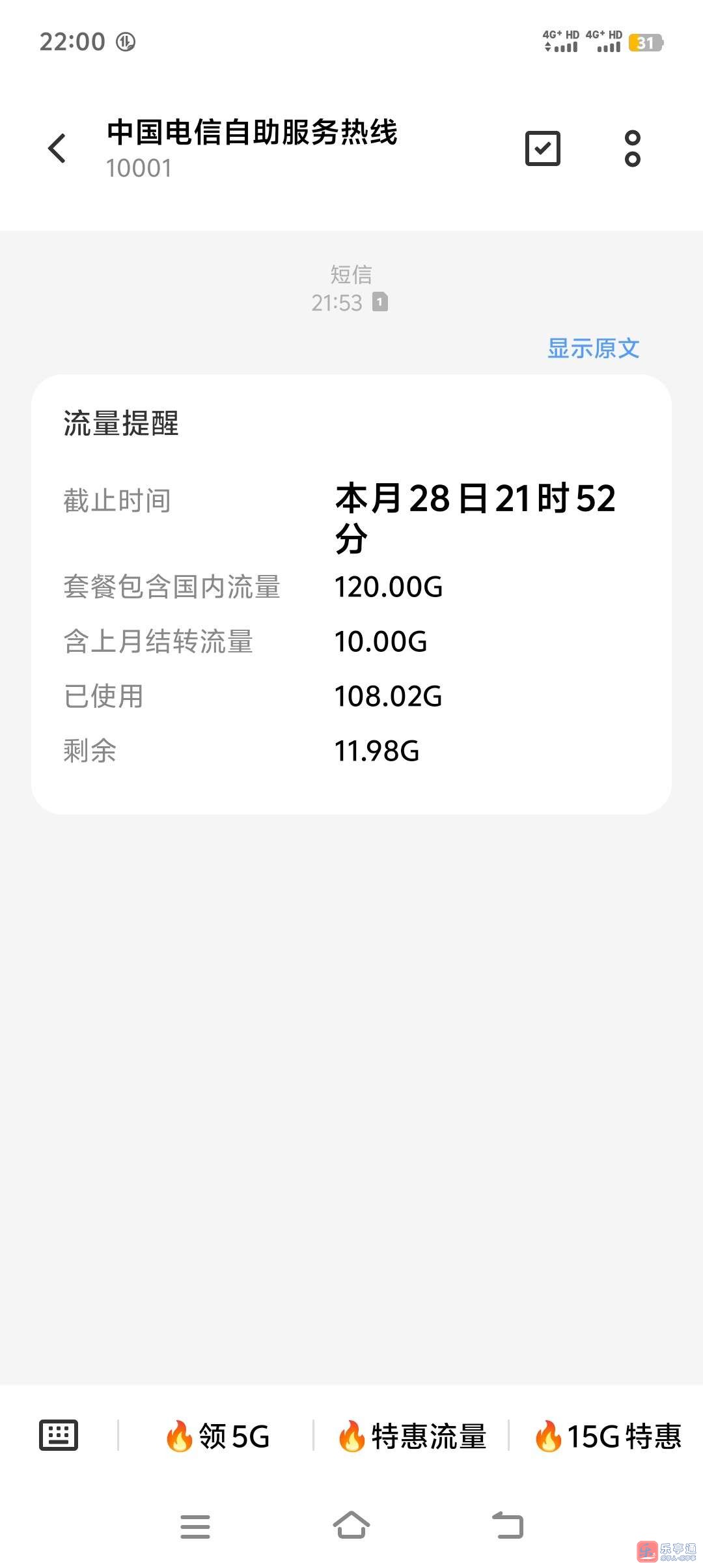Open the 特惠流量 menu option
The image size is (703, 1568).
pyautogui.click(x=412, y=1436)
